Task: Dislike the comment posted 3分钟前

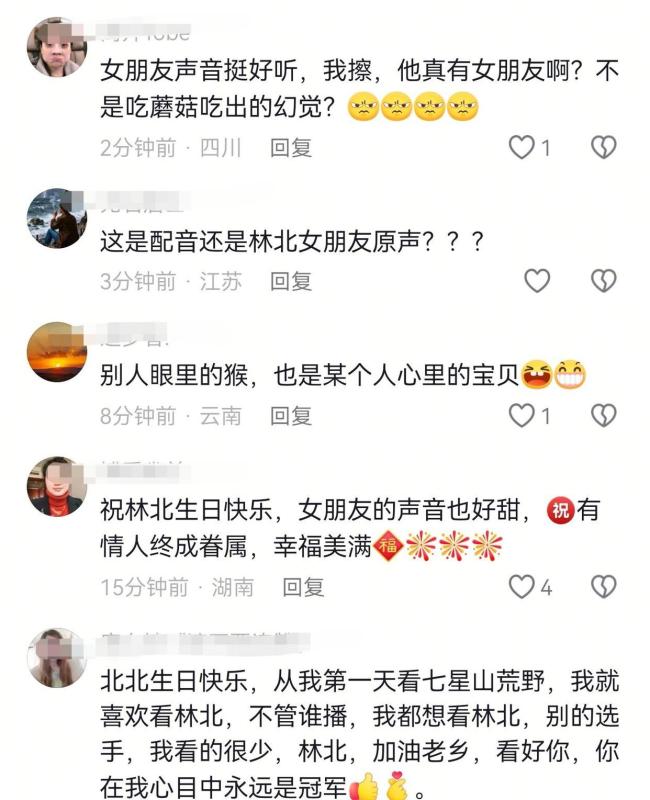Action: [603, 281]
